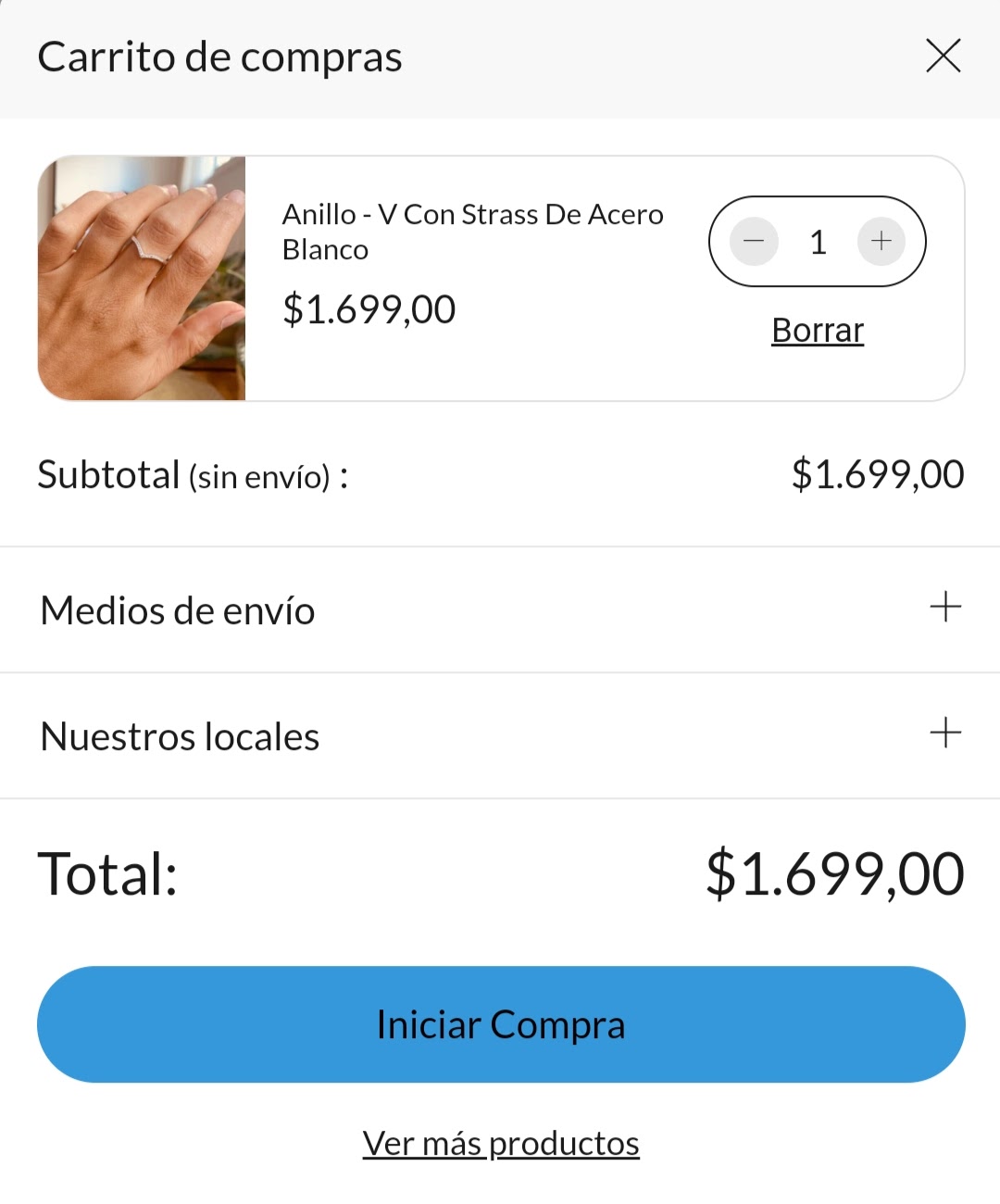Follow the Ver más productos link
The width and height of the screenshot is (1000, 1204).
[x=501, y=1144]
